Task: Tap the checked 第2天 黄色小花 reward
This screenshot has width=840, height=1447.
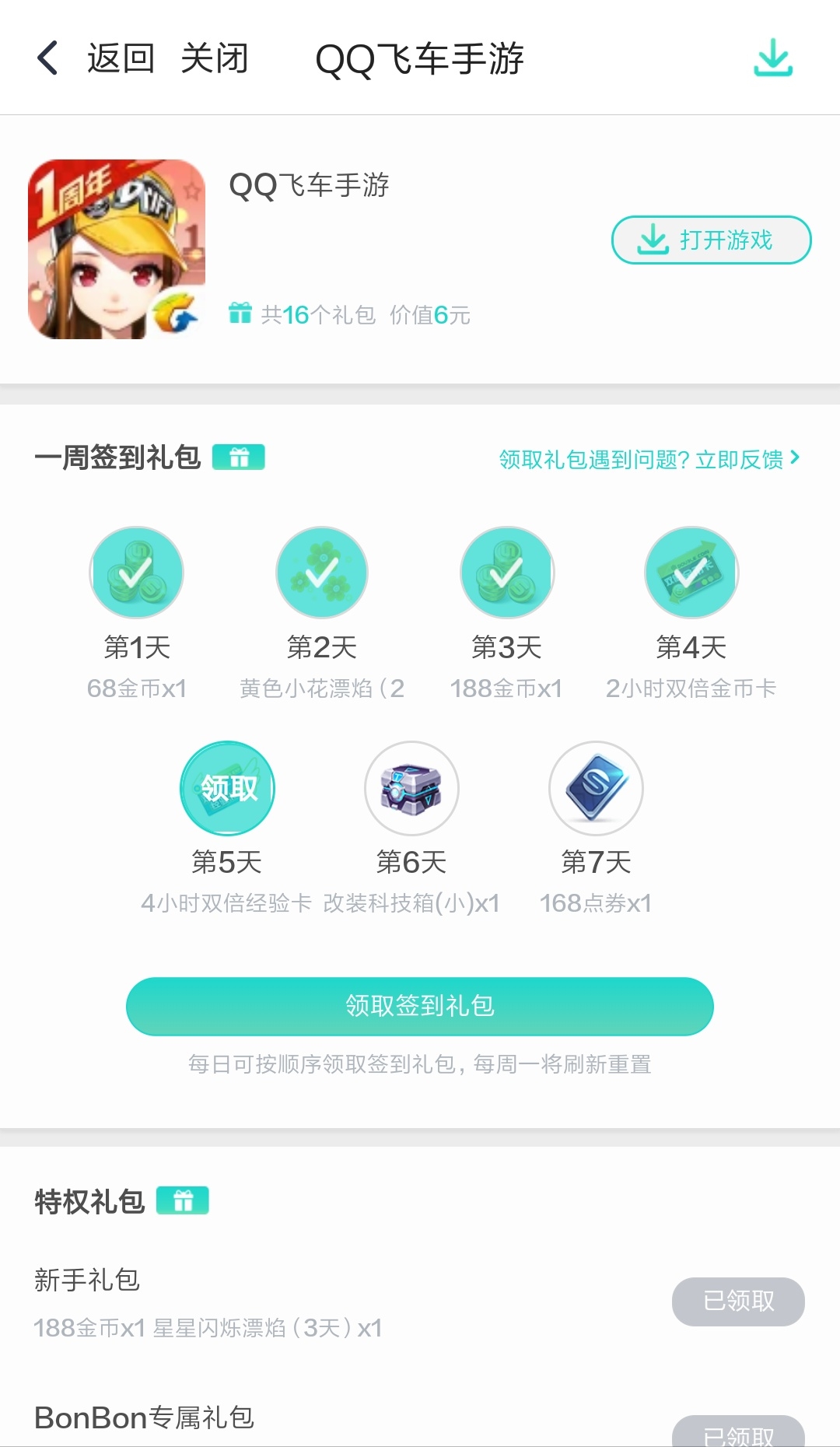Action: coord(321,572)
